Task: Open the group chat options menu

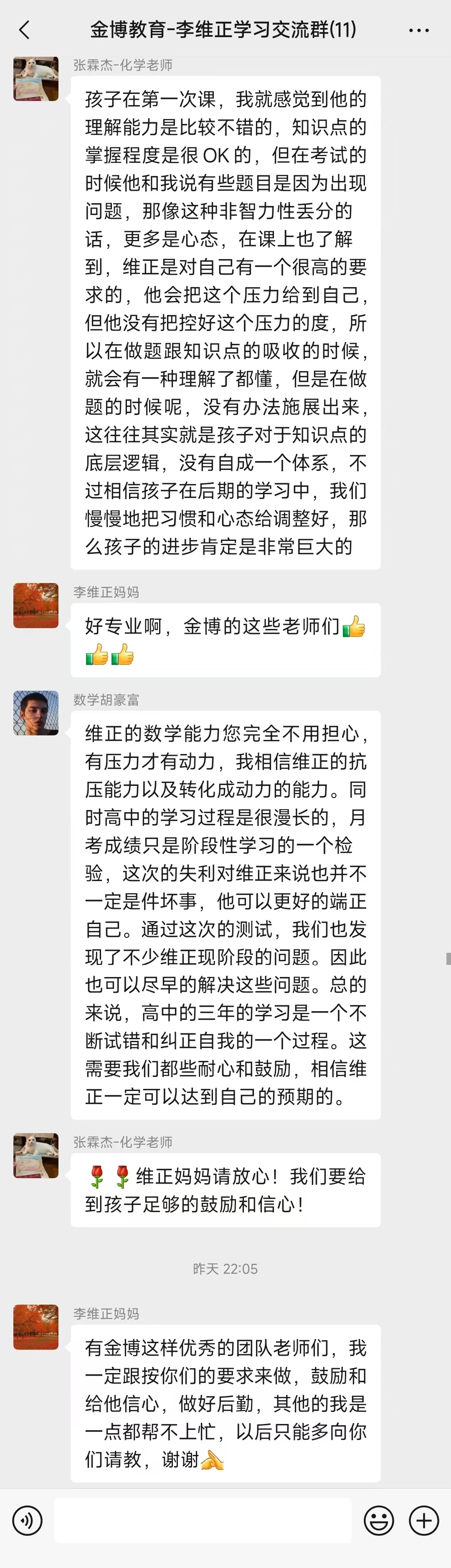Action: pyautogui.click(x=419, y=30)
